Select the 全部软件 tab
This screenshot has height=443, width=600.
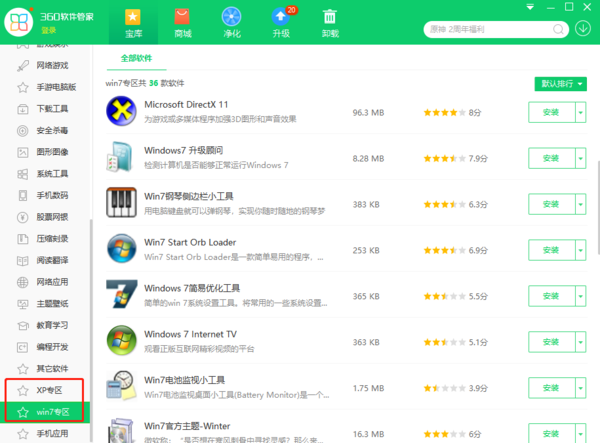coord(137,58)
